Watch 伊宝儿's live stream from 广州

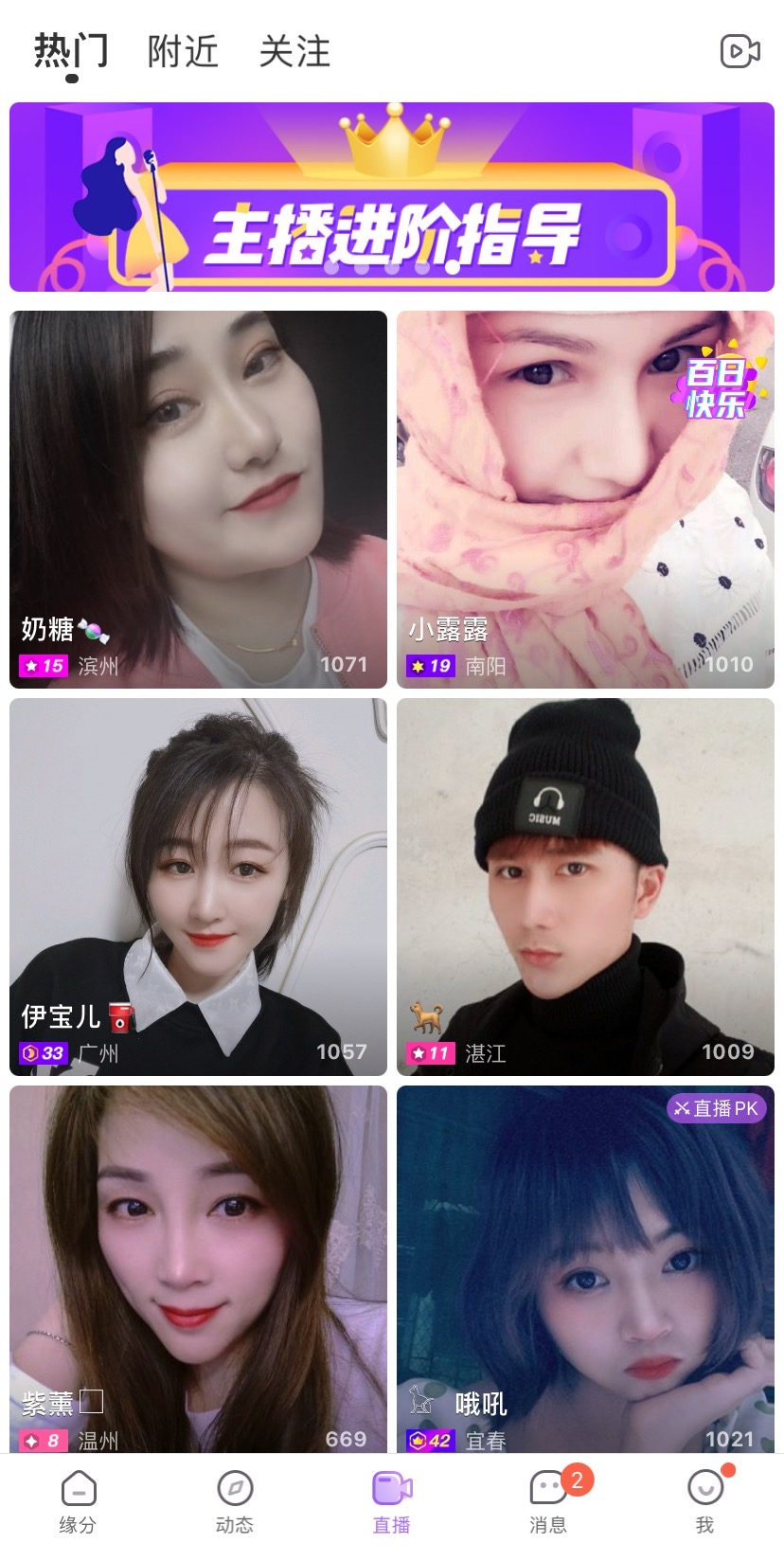click(x=198, y=887)
